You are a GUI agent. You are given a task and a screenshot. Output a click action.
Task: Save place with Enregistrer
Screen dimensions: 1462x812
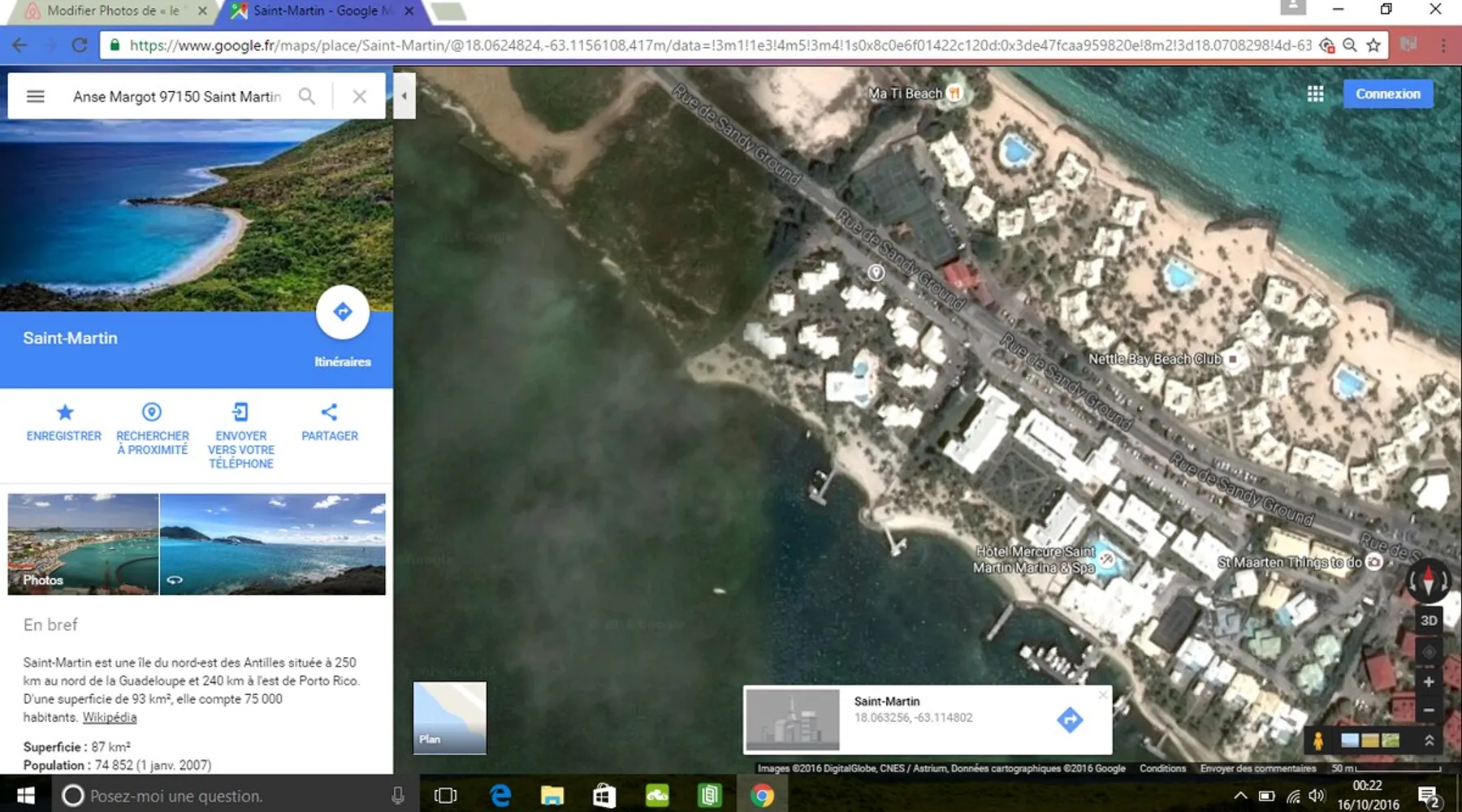click(64, 422)
